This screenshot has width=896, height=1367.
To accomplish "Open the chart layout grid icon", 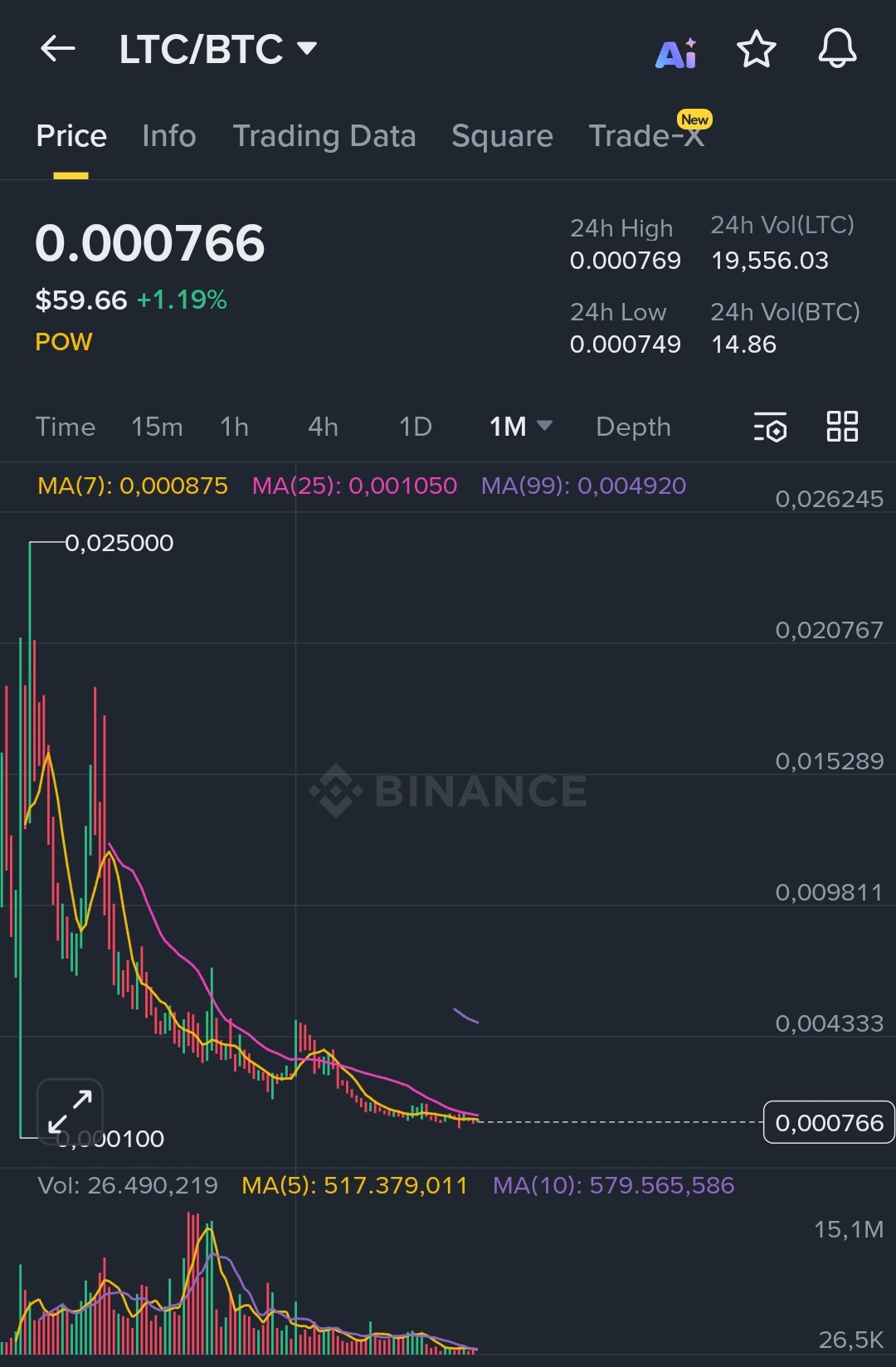I will pos(842,427).
